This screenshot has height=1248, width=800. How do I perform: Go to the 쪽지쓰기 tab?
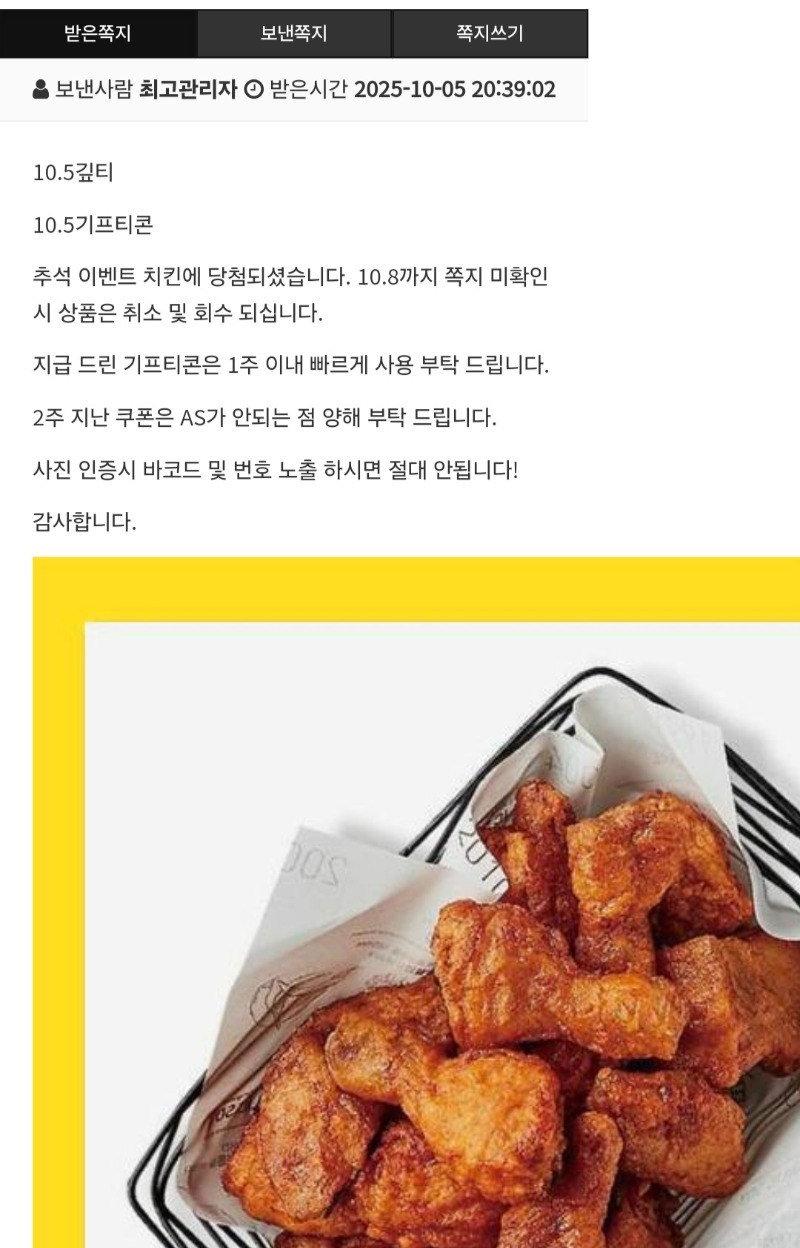click(490, 34)
